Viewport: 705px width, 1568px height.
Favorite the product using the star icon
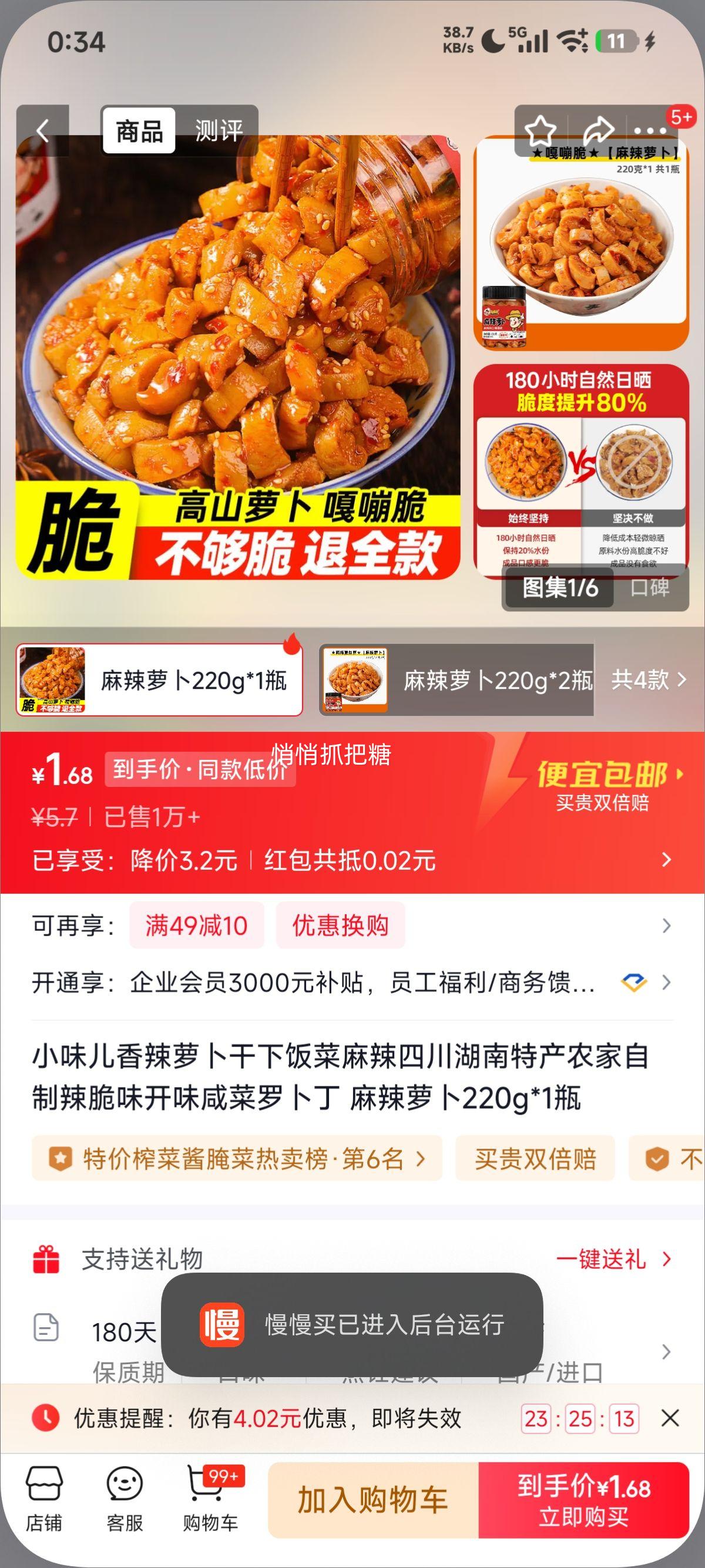540,130
